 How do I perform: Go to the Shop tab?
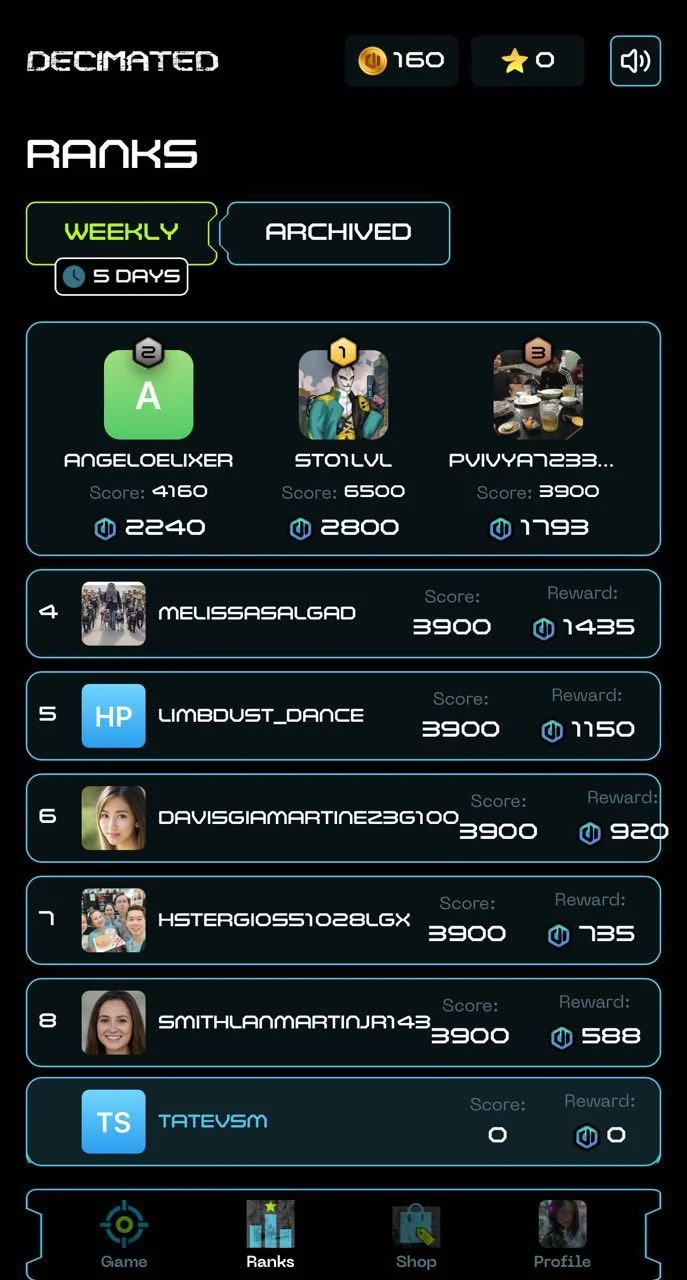point(416,1235)
